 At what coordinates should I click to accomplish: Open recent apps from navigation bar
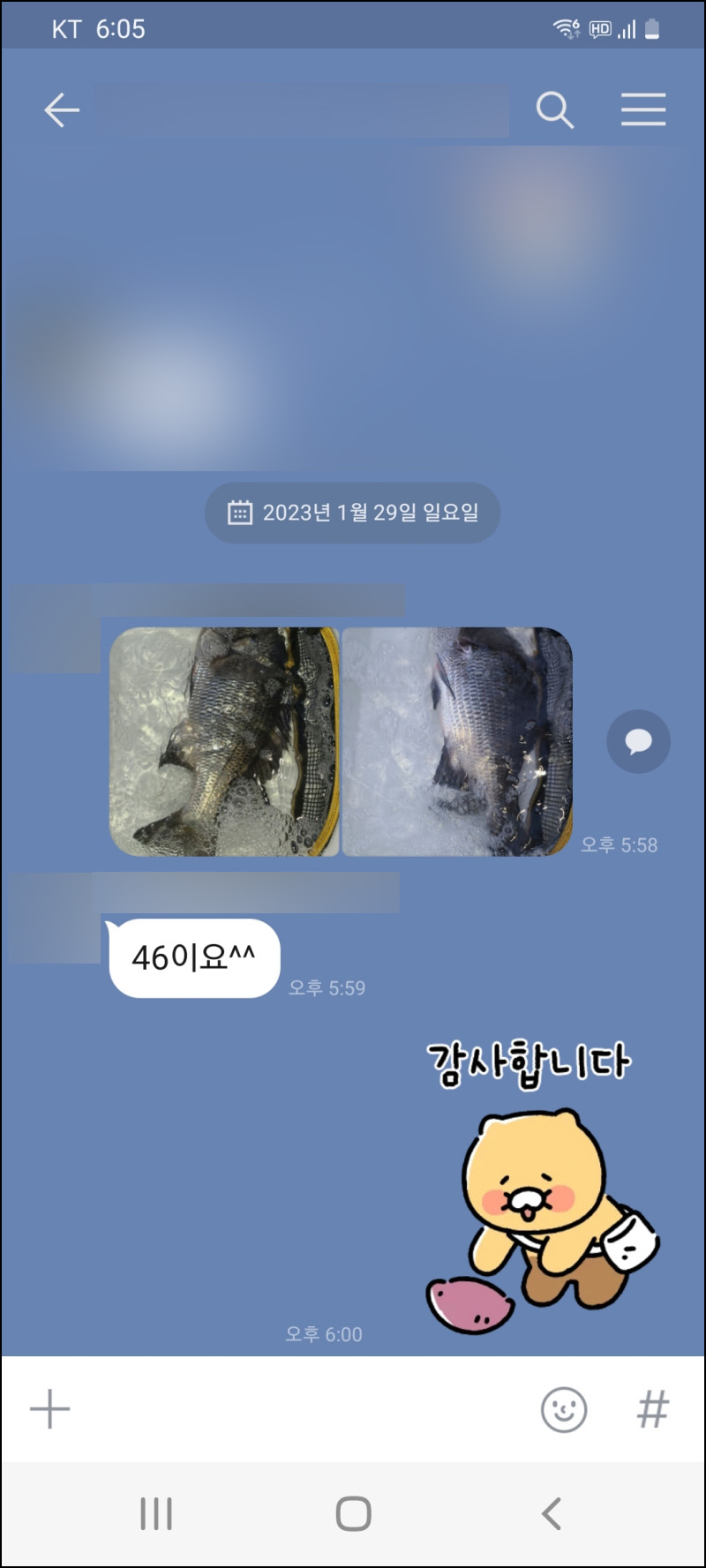tap(156, 1514)
